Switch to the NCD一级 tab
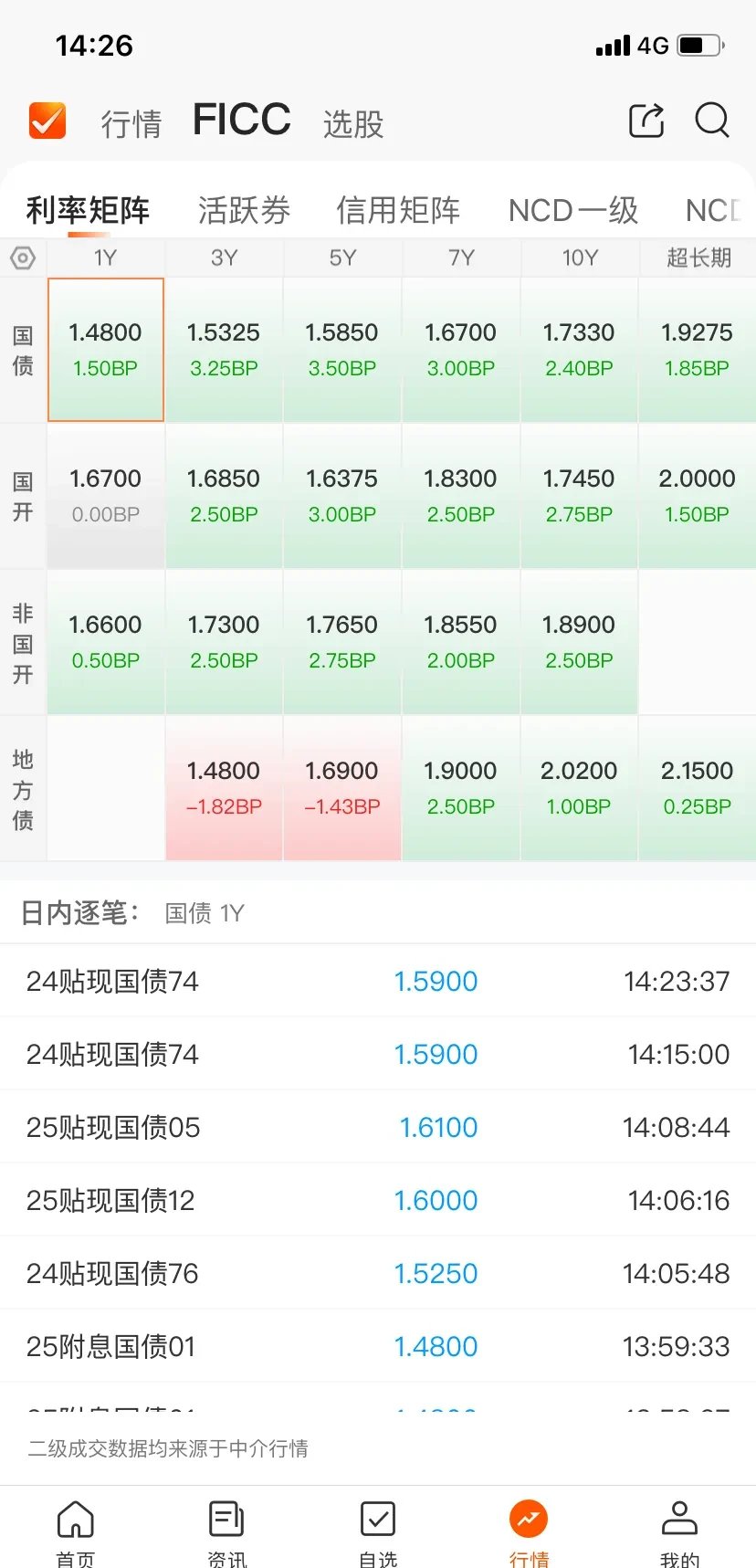Viewport: 756px width, 1568px height. (572, 210)
